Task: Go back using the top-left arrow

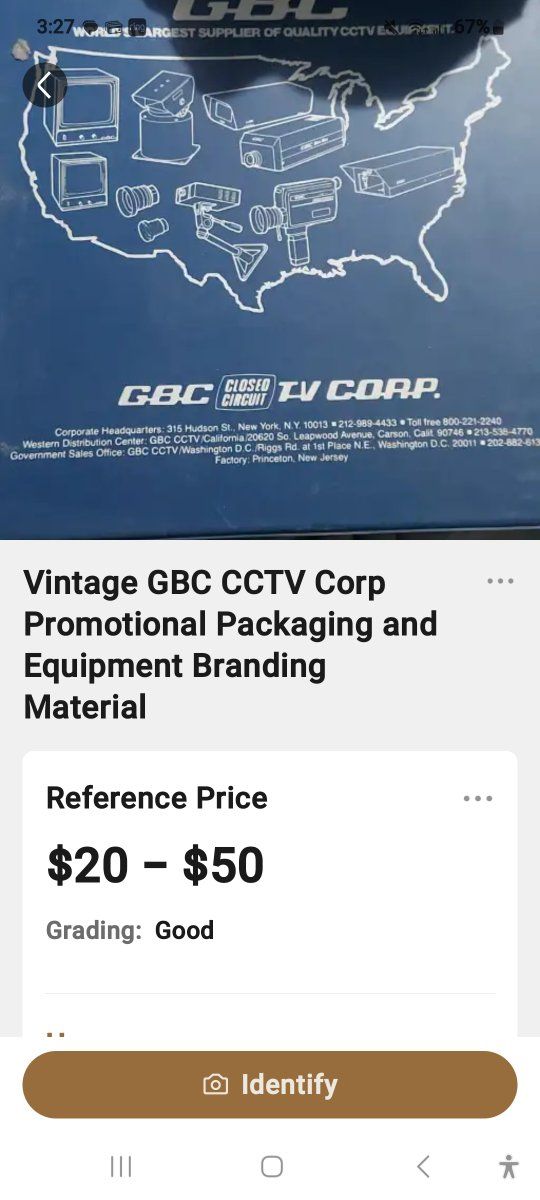Action: click(44, 86)
